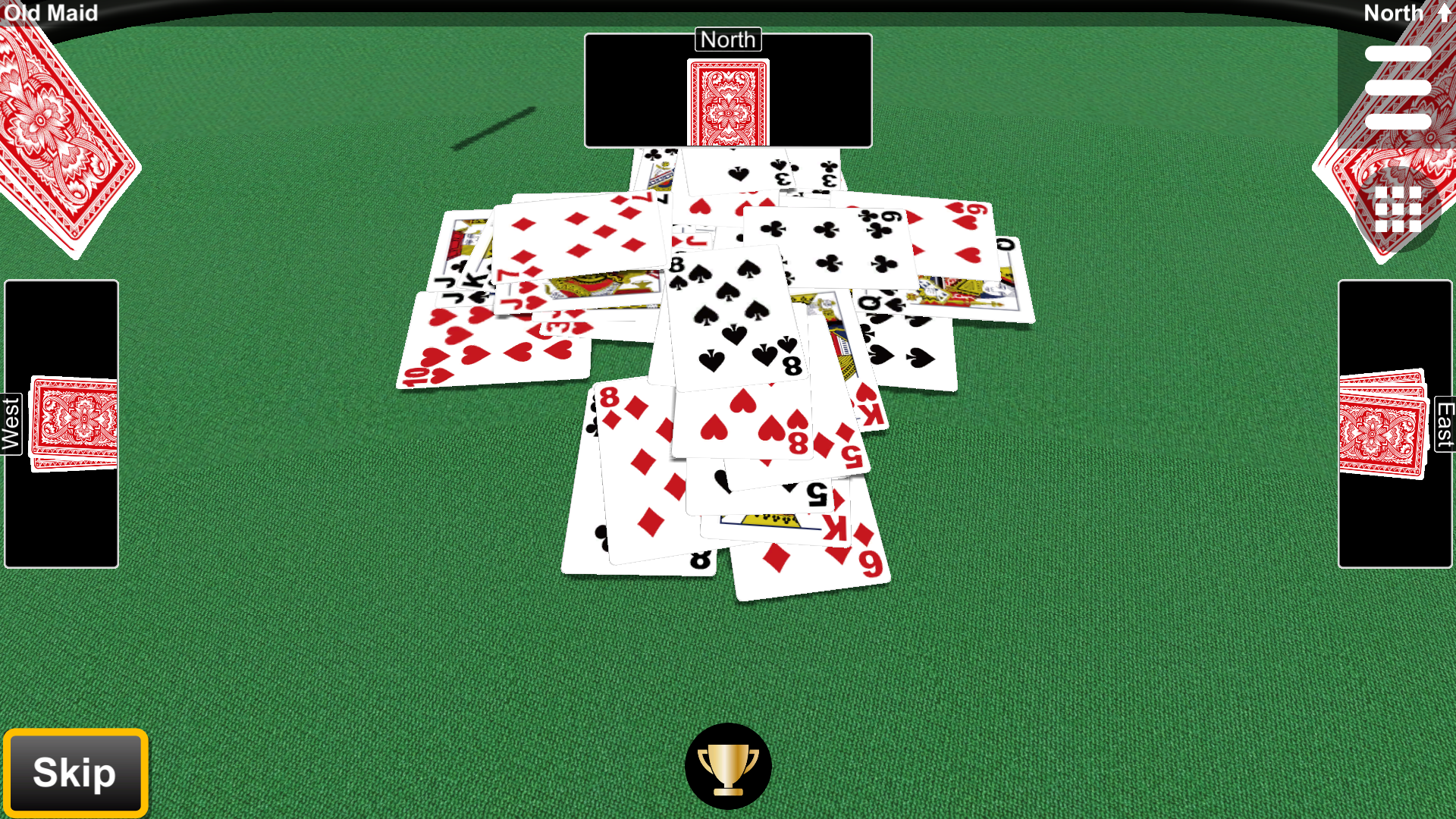Open the hamburger menu
1456x819 pixels.
tap(1398, 87)
